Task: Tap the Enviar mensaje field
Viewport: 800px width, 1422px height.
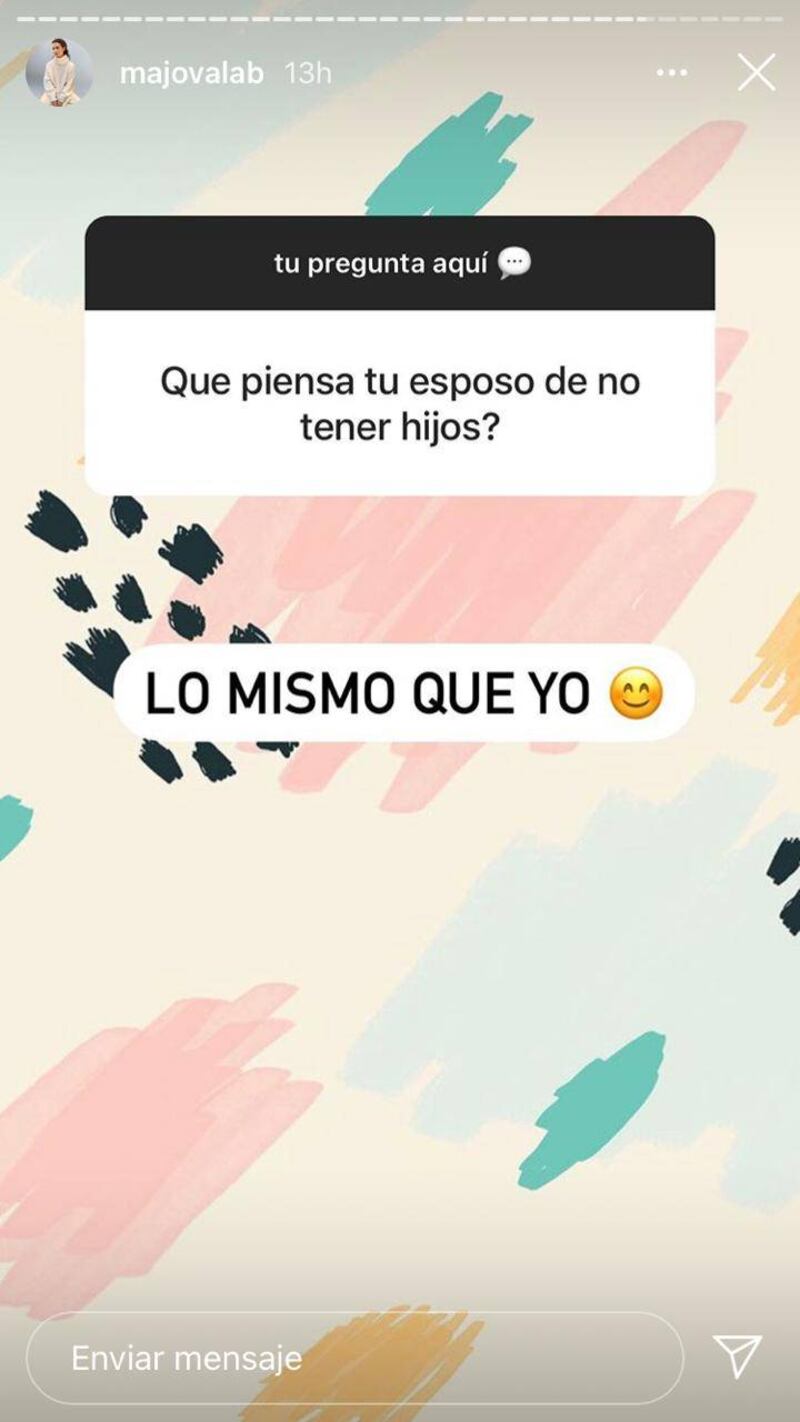Action: point(354,1357)
